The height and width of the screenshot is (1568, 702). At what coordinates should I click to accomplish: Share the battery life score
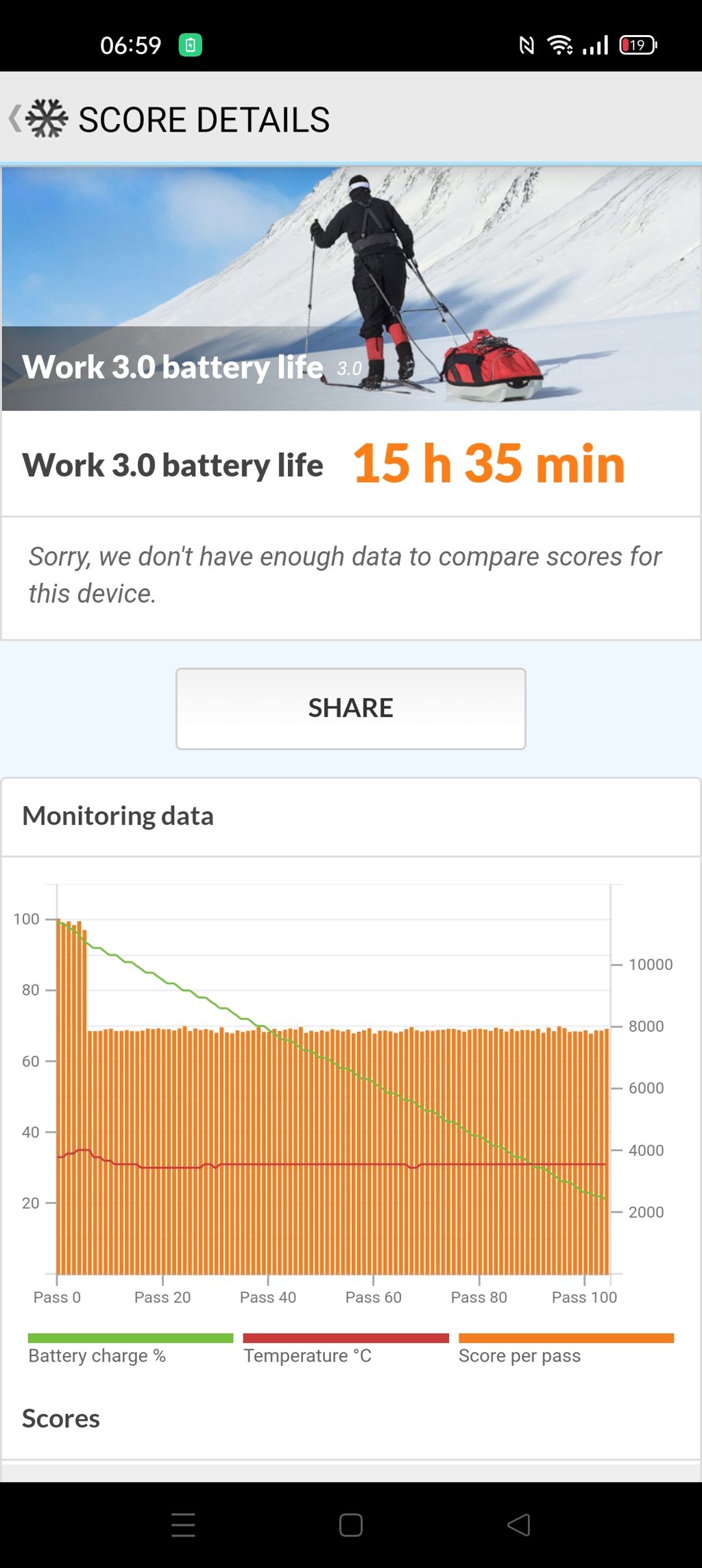350,708
